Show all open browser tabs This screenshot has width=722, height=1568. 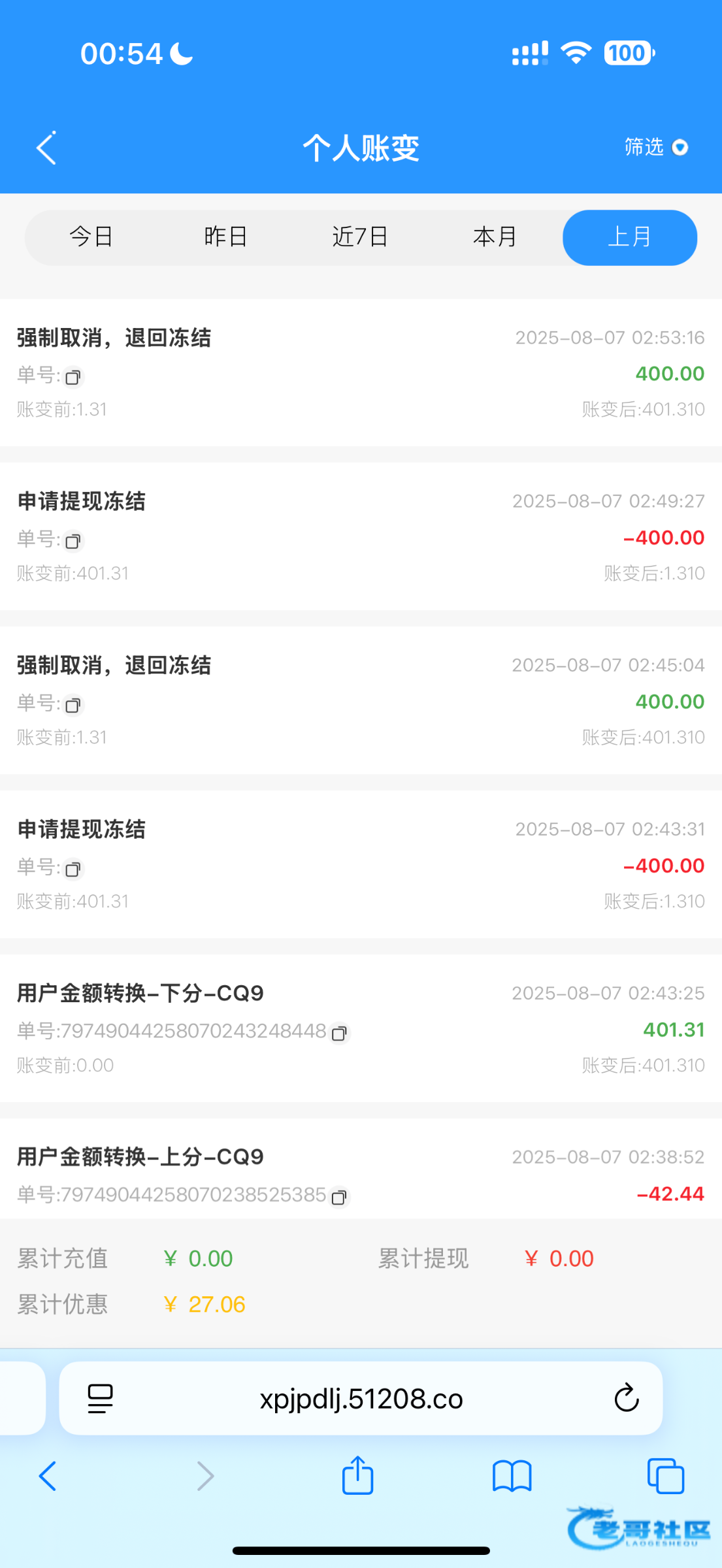pyautogui.click(x=665, y=1476)
